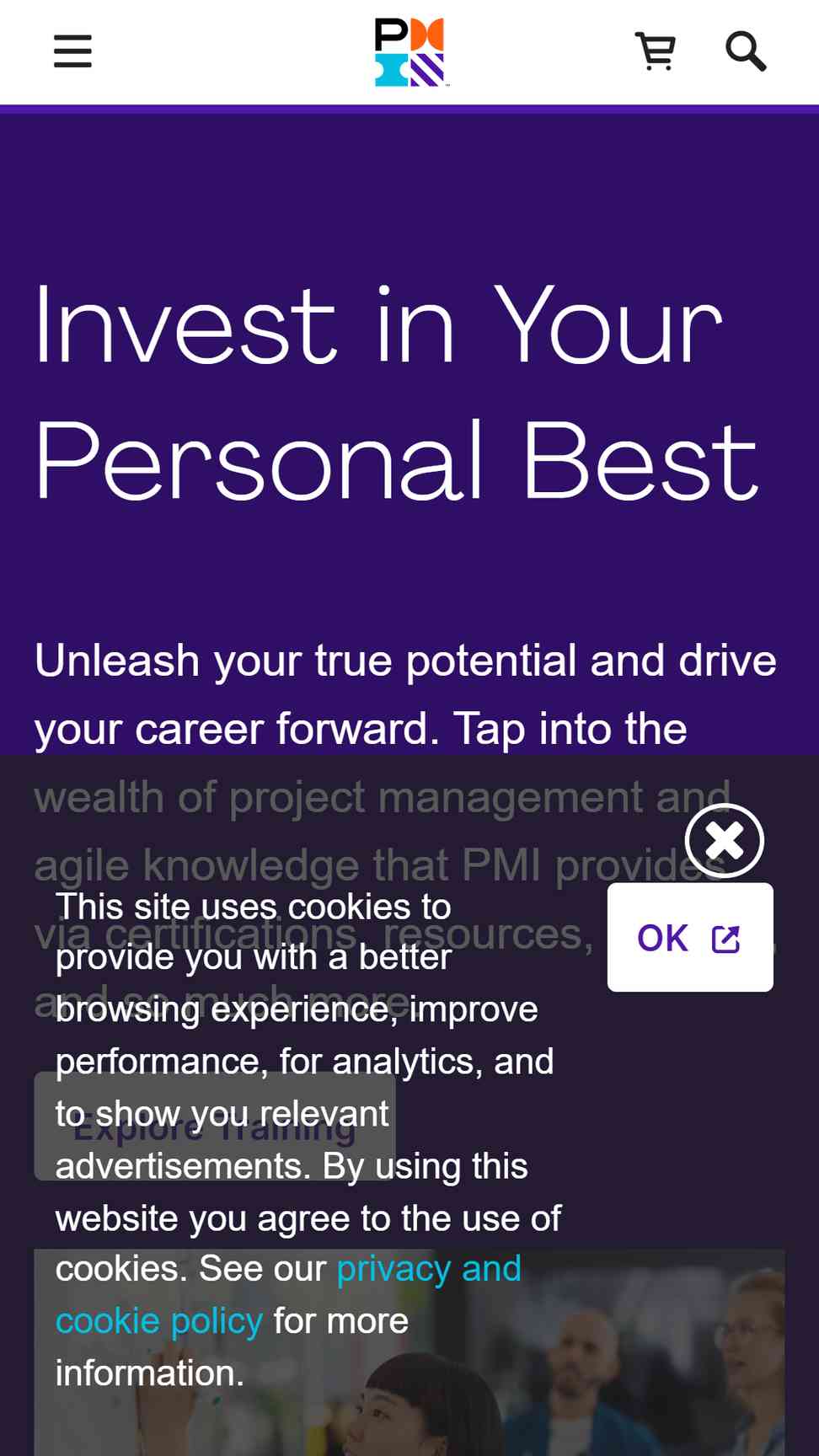Image resolution: width=819 pixels, height=1456 pixels.
Task: Go to PMI home via logo
Action: pyautogui.click(x=409, y=52)
